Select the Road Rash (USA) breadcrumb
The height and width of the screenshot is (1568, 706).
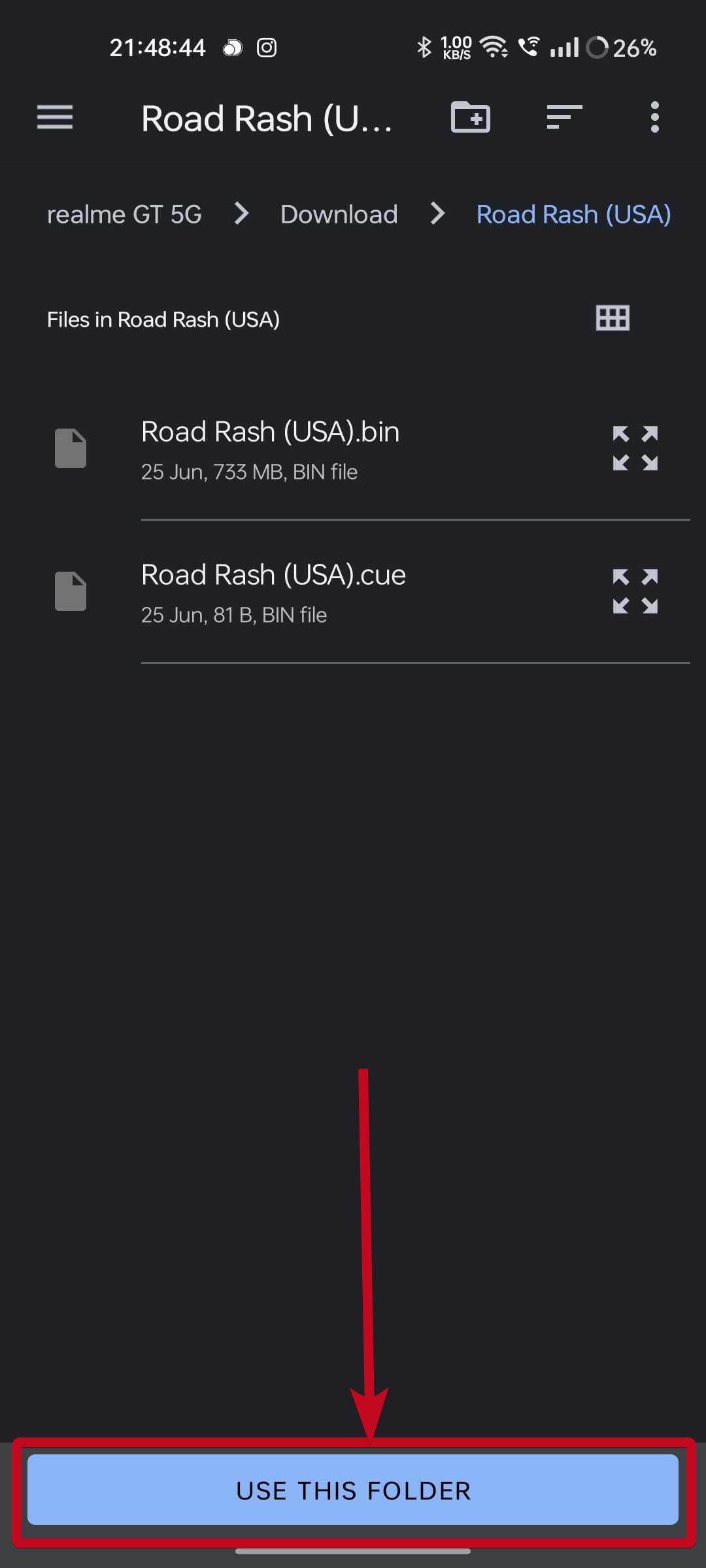click(573, 214)
